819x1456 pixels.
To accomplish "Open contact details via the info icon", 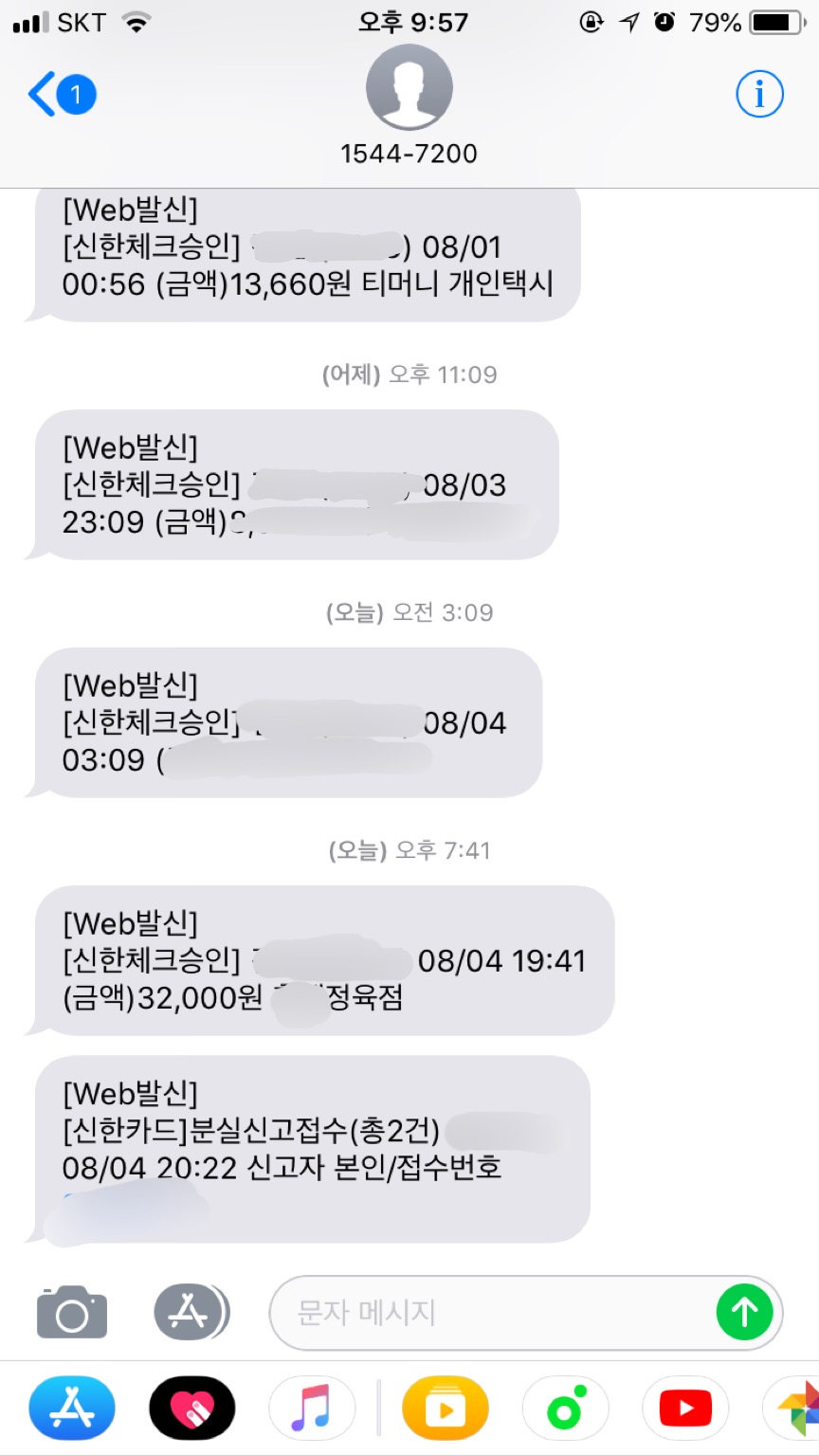I will click(759, 94).
